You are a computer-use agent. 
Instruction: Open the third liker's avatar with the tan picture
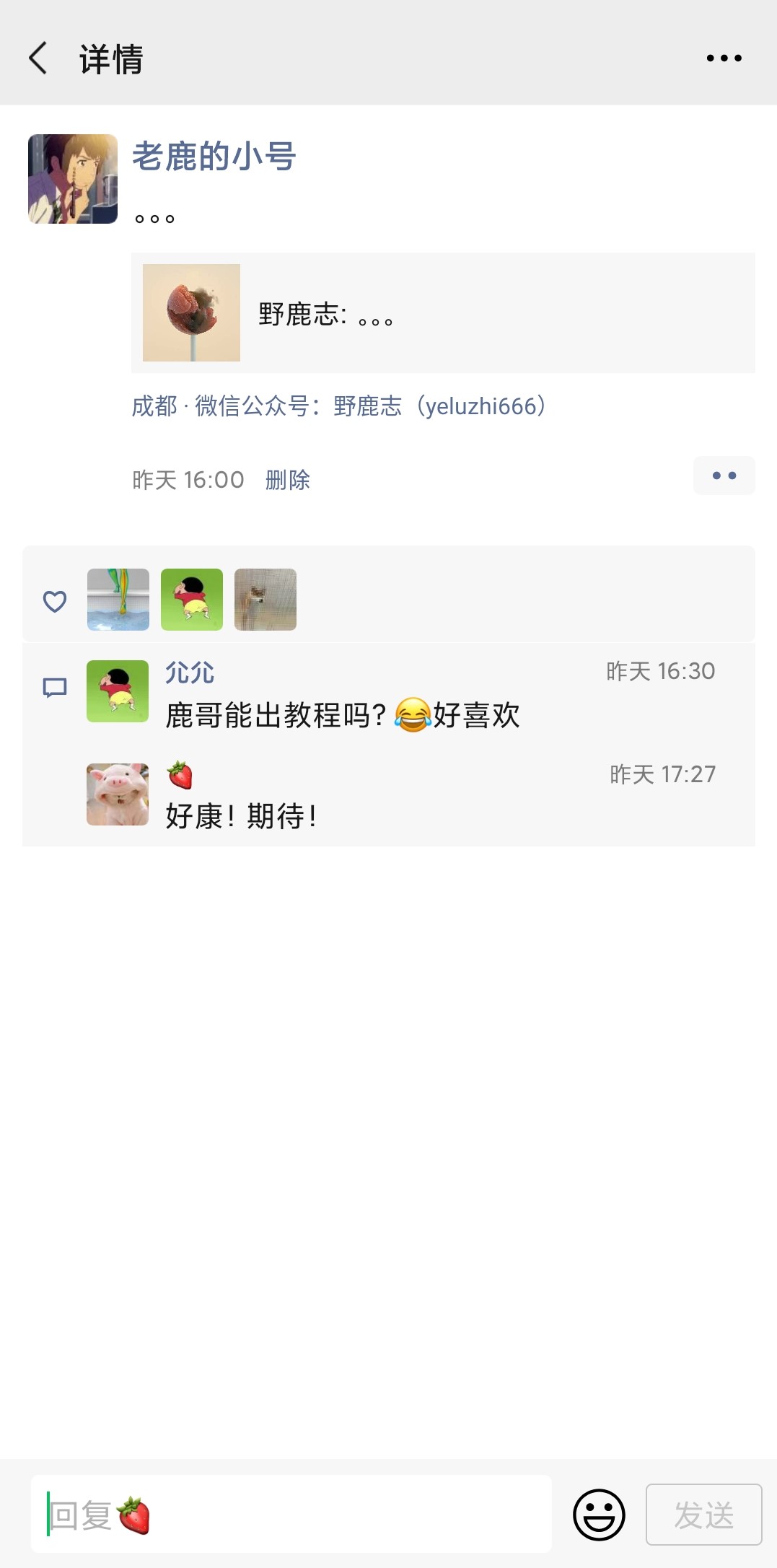click(265, 600)
